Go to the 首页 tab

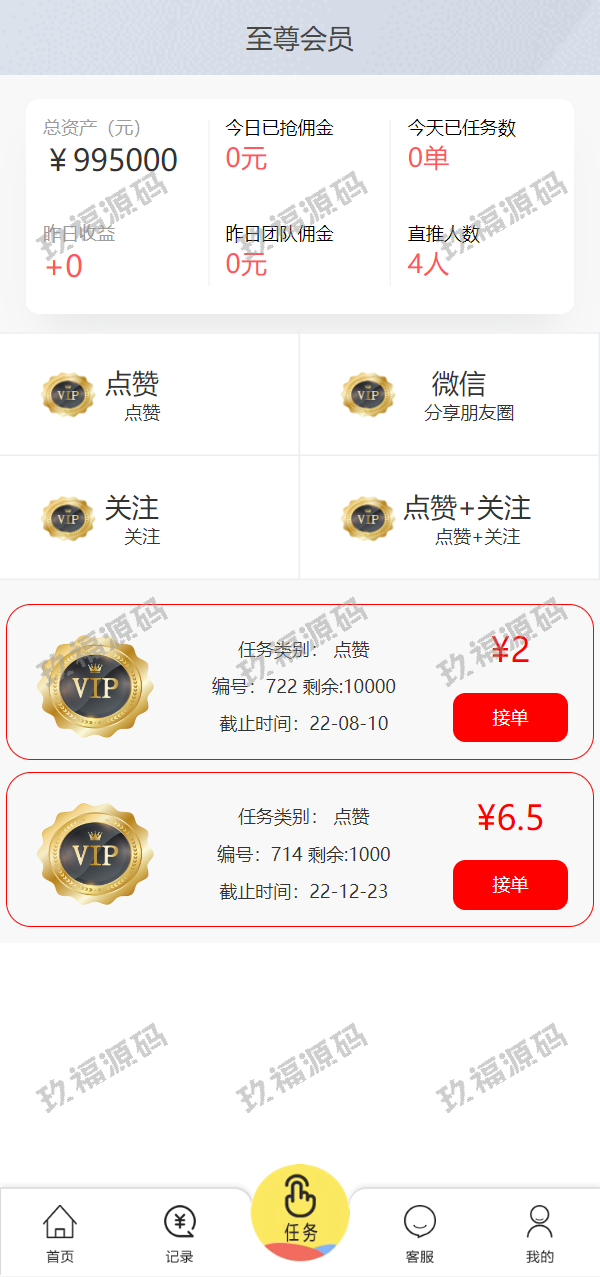pos(60,1233)
